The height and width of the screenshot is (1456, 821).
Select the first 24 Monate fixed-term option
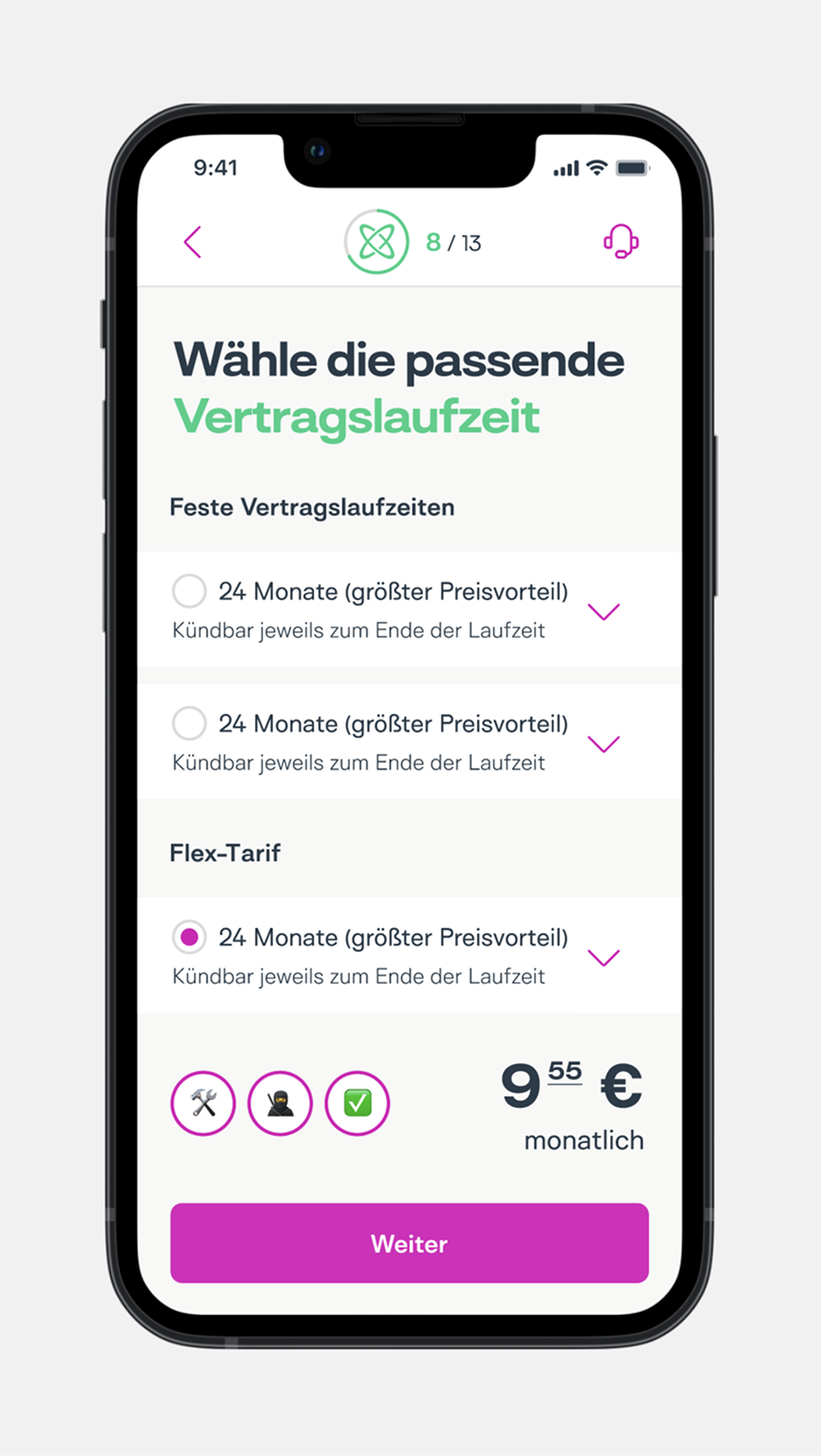tap(189, 591)
